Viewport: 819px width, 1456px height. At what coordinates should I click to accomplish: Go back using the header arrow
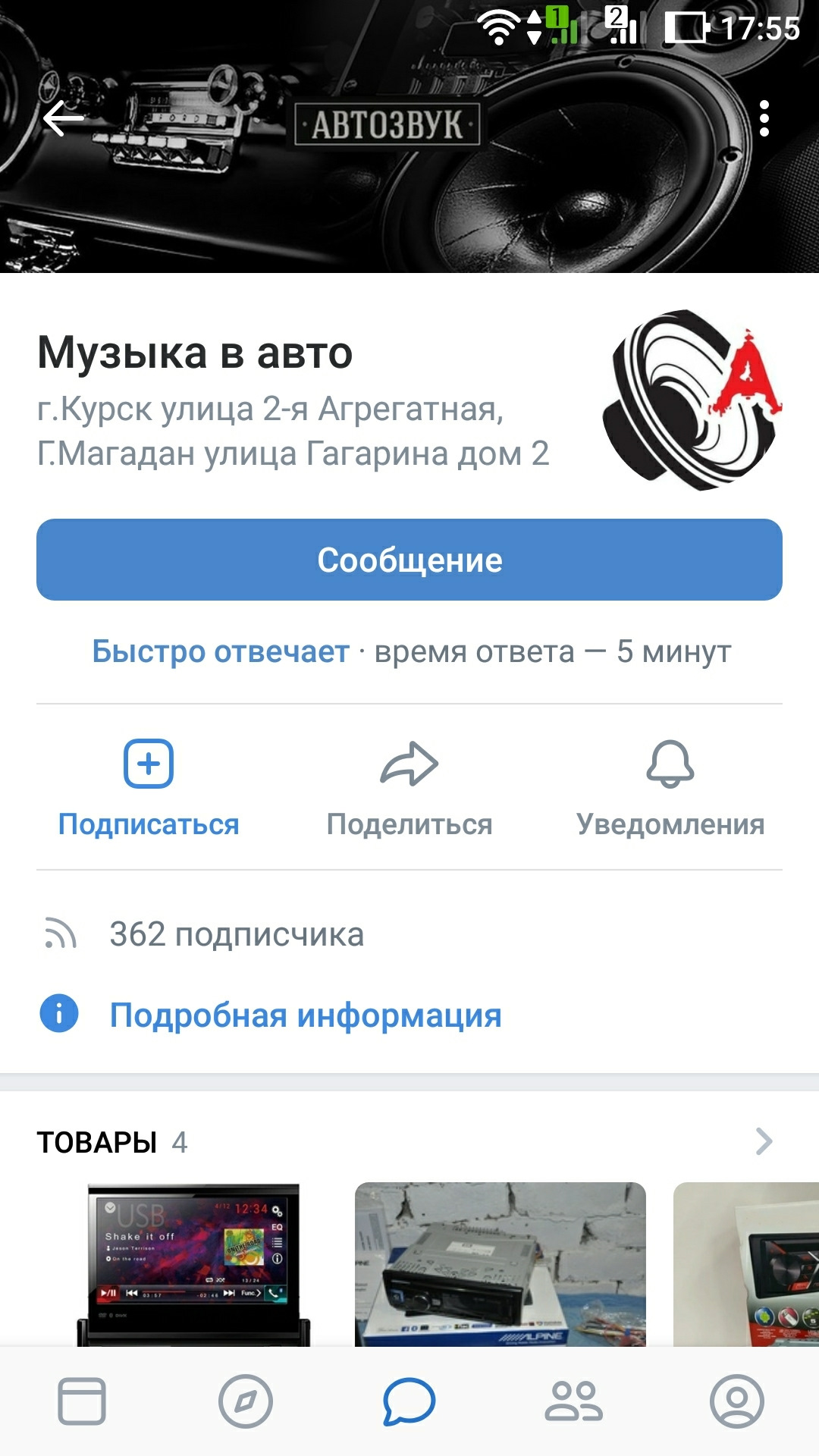pos(64,119)
